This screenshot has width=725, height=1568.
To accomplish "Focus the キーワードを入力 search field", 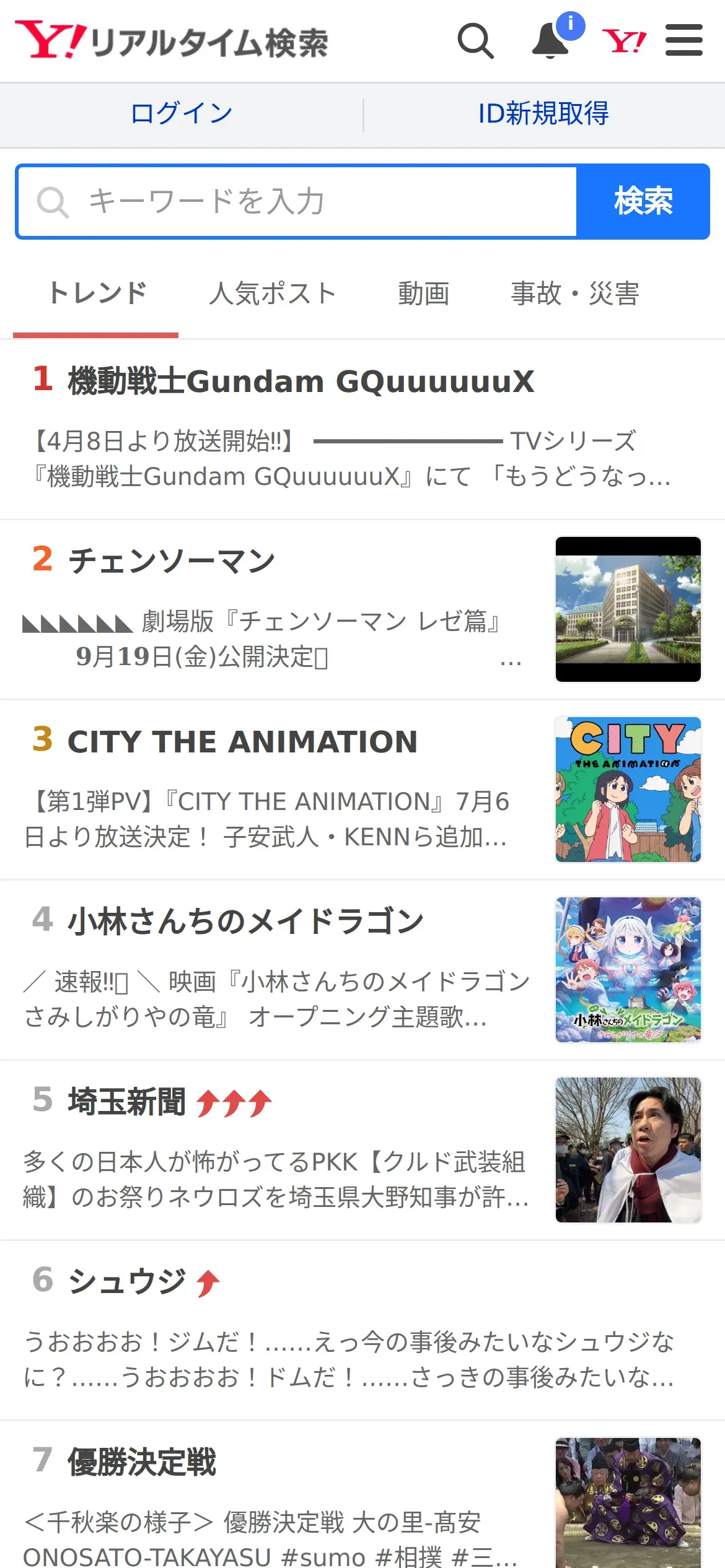I will (297, 202).
